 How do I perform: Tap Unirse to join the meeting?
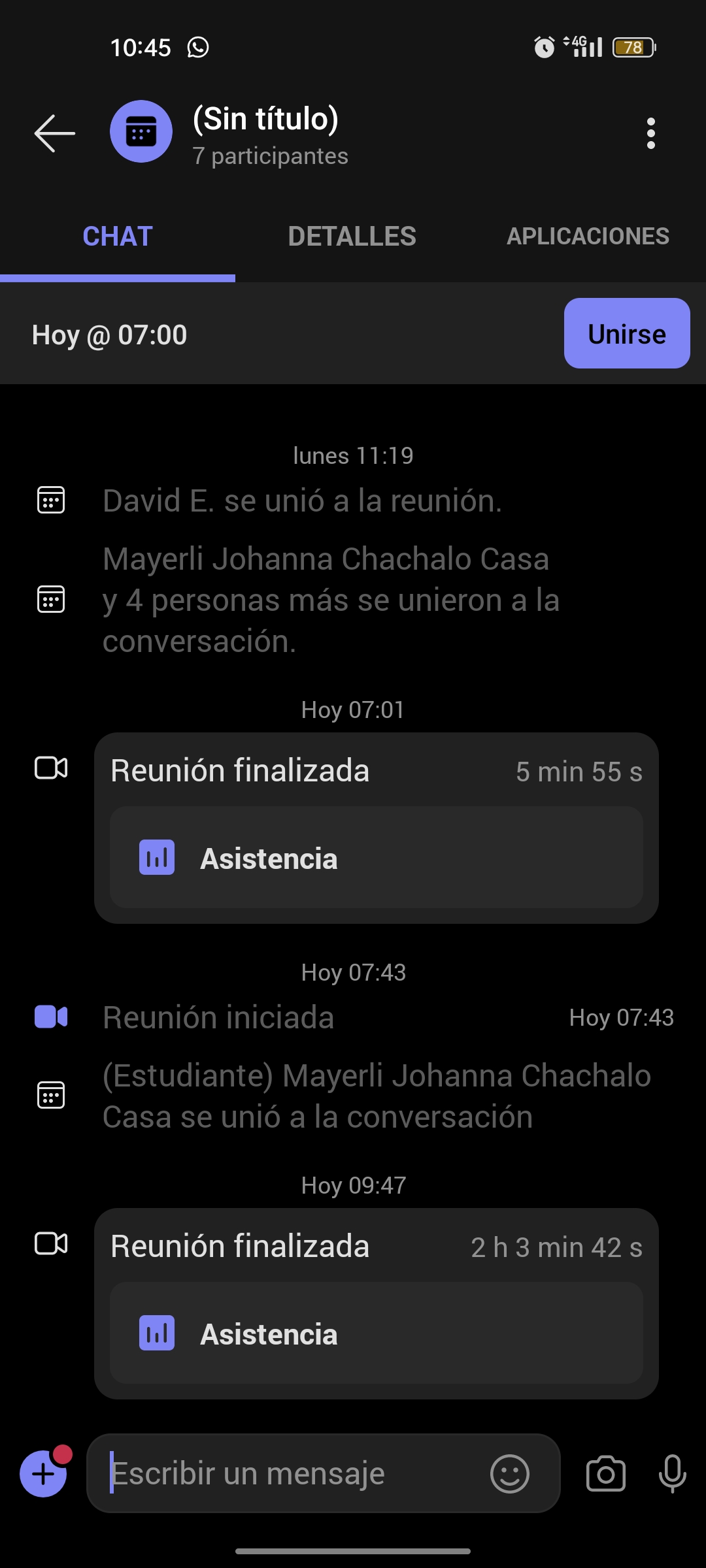tap(626, 334)
